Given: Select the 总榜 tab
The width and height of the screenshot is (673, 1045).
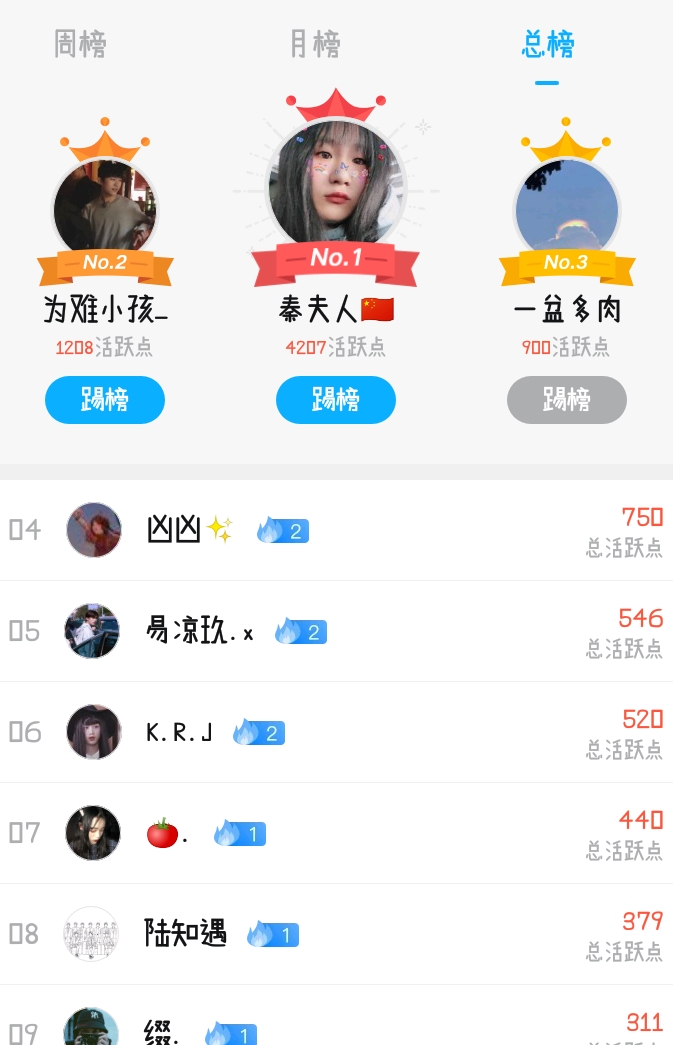Looking at the screenshot, I should click(x=547, y=44).
